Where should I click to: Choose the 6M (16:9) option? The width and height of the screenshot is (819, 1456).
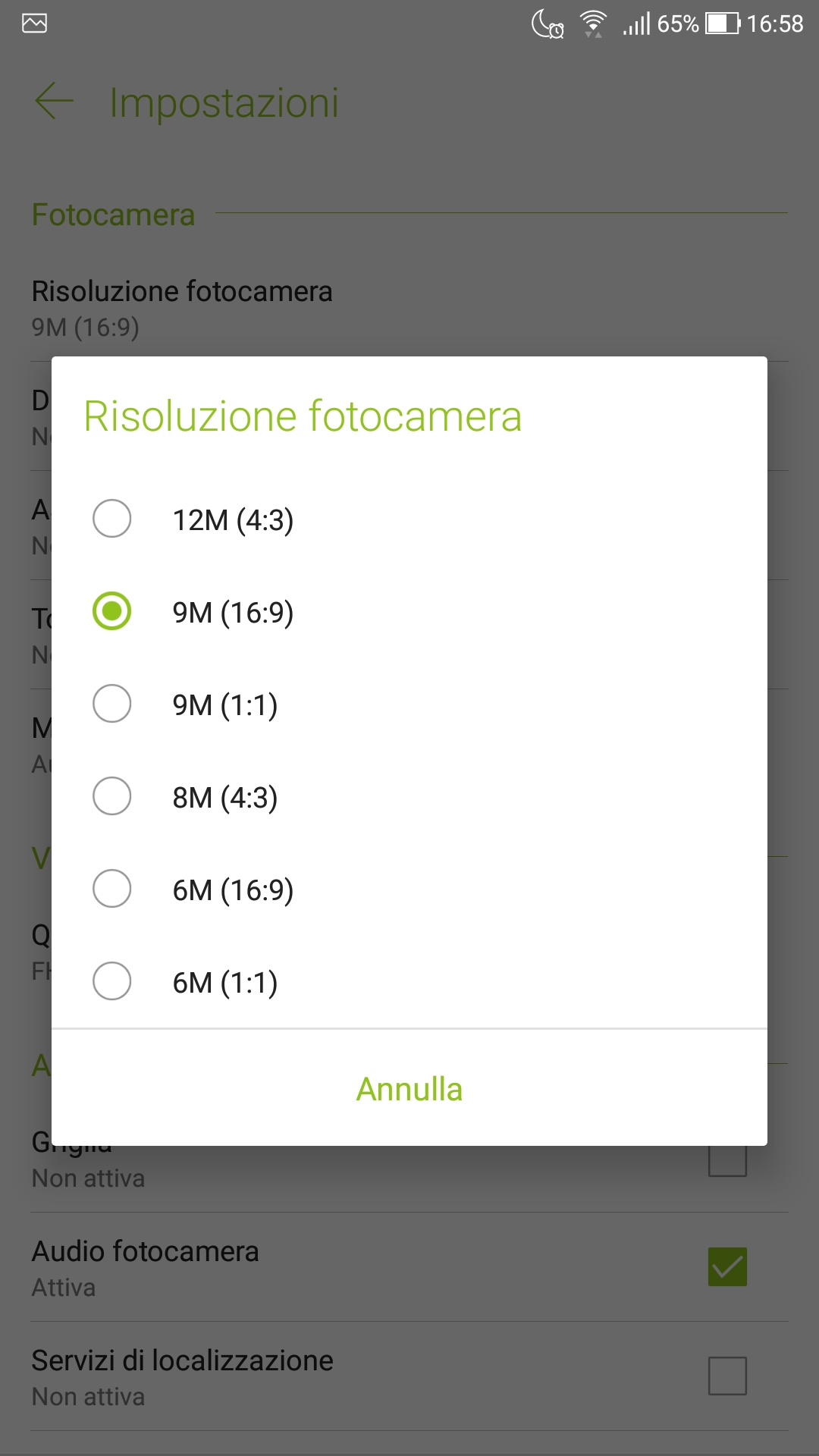click(409, 890)
